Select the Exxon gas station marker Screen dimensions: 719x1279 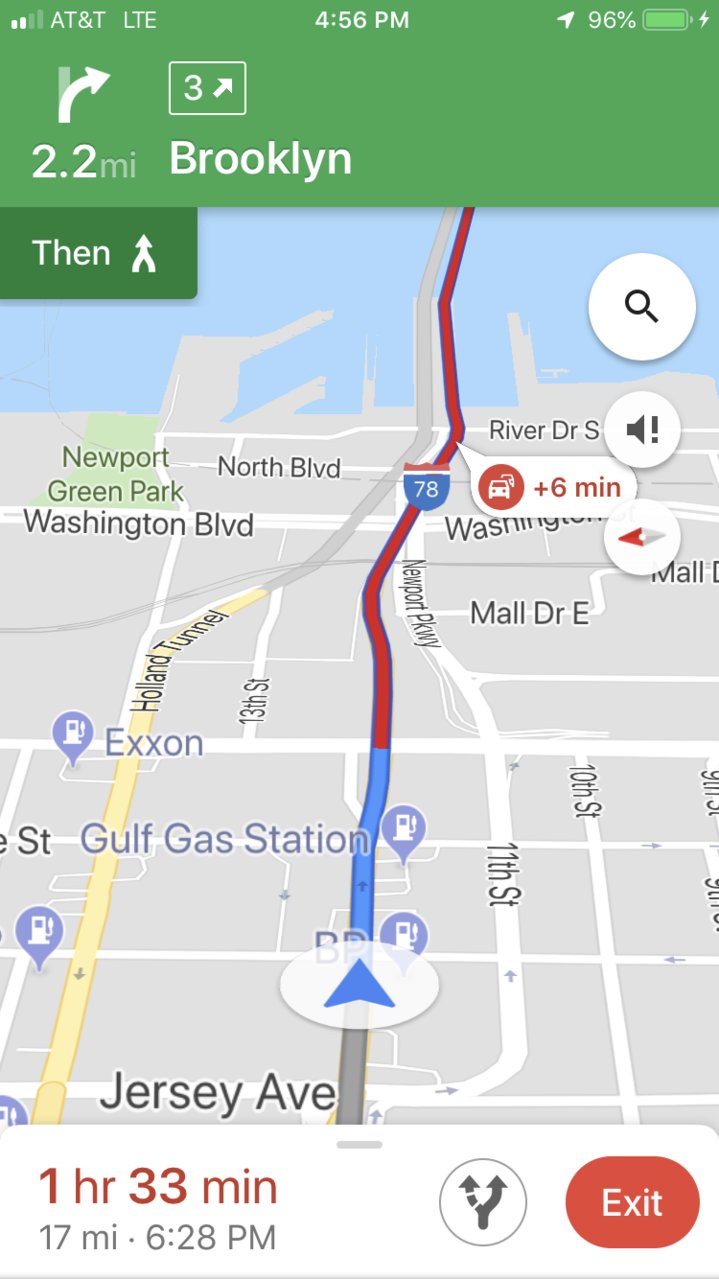[72, 741]
